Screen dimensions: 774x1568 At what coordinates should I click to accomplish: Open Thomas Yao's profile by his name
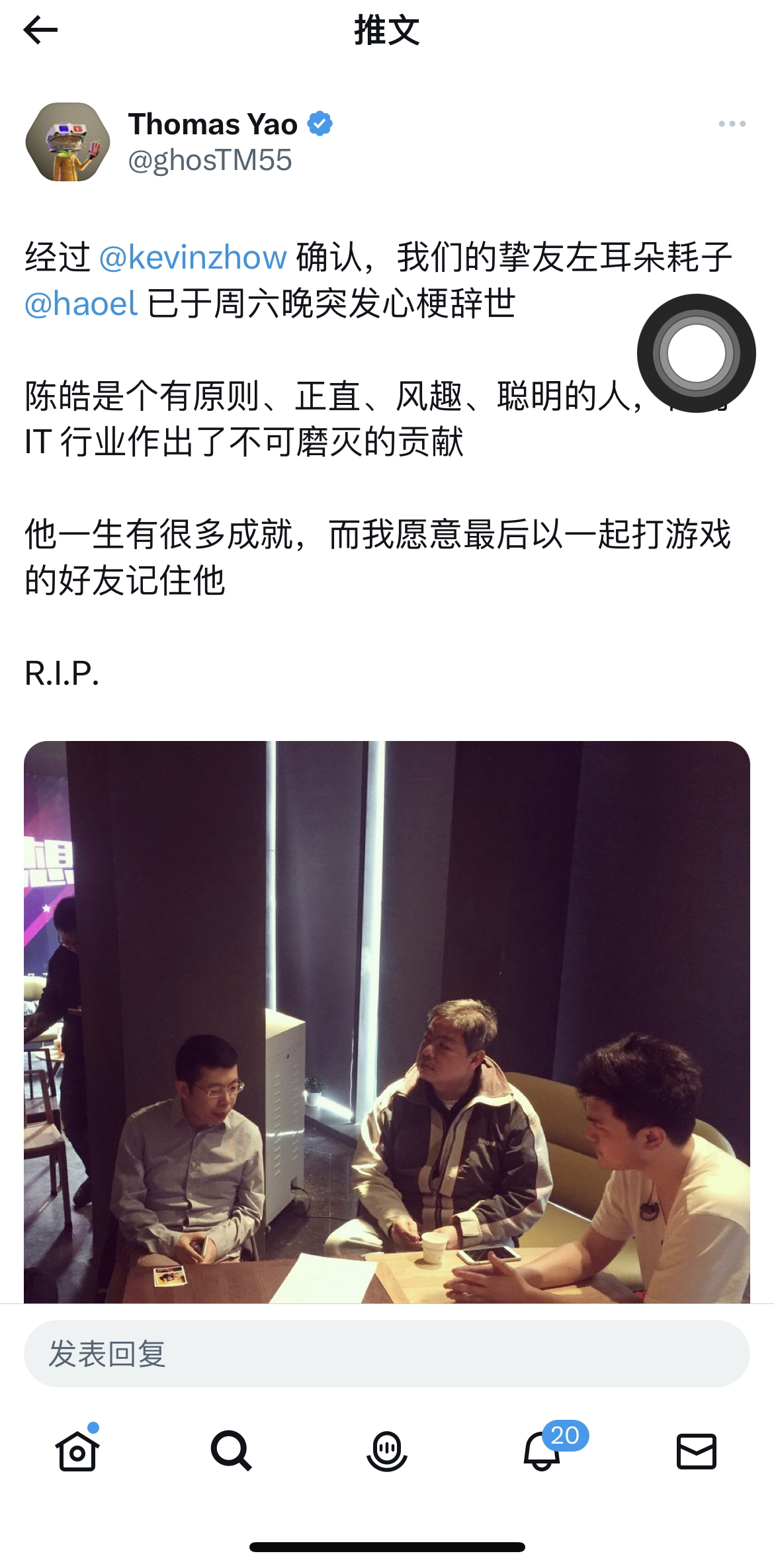click(213, 124)
